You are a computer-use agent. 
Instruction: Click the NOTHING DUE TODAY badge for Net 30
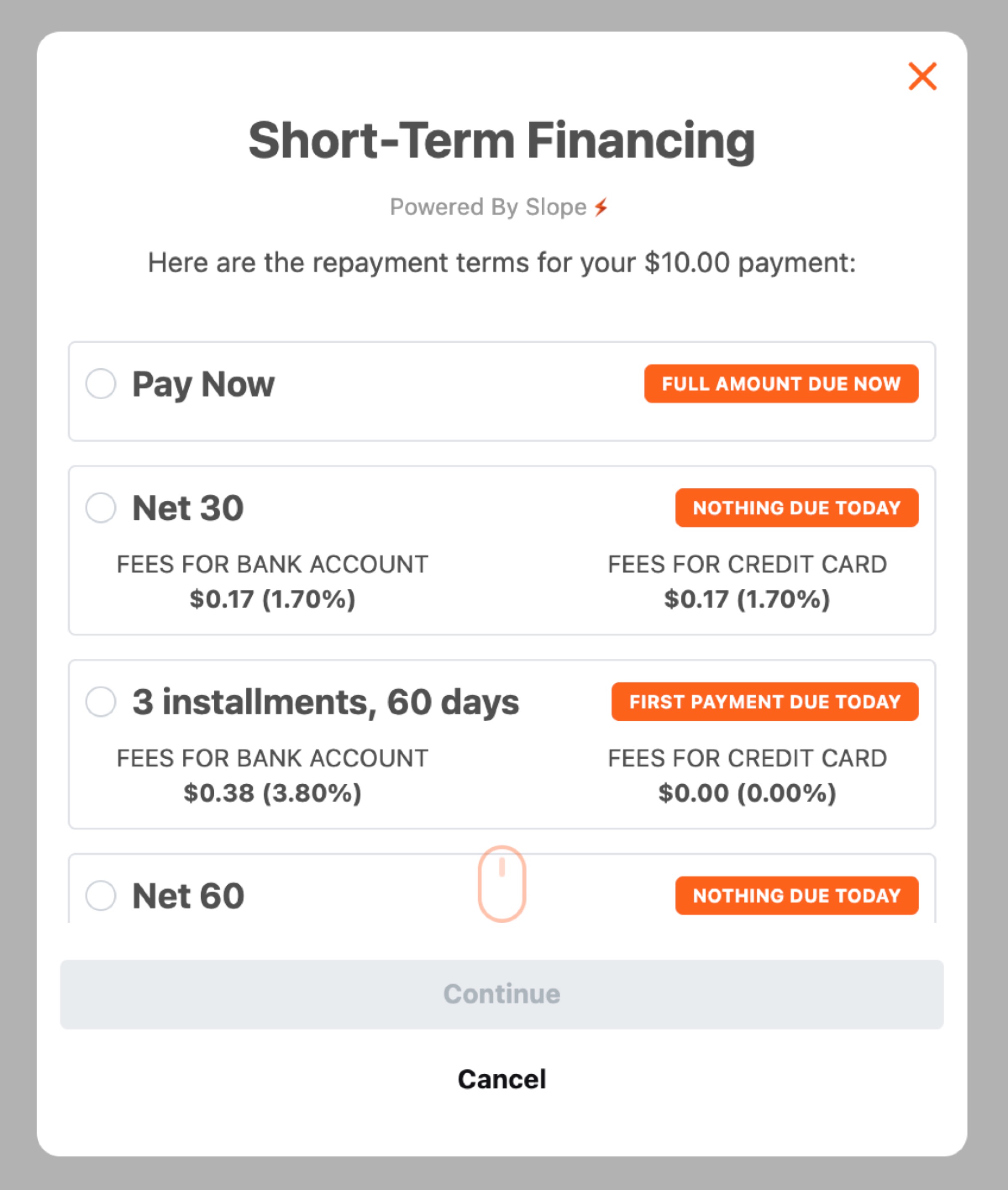tap(797, 508)
